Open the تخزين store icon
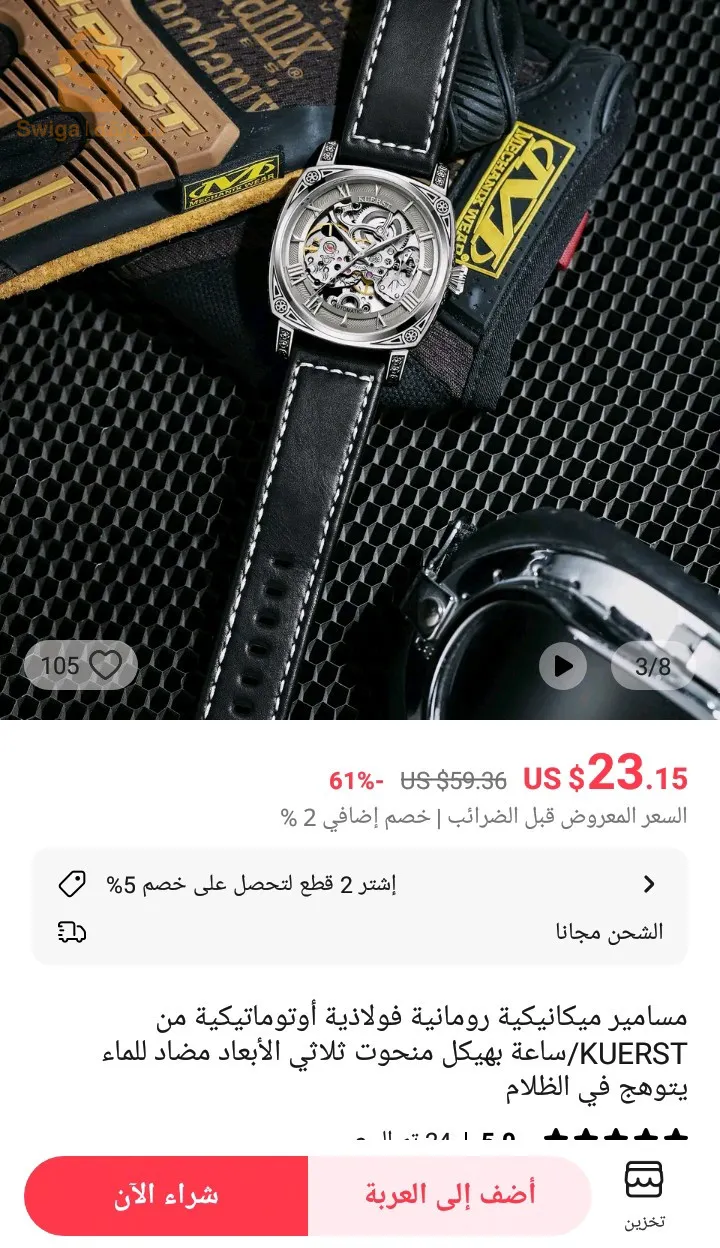This screenshot has height=1248, width=720. coord(644,1194)
